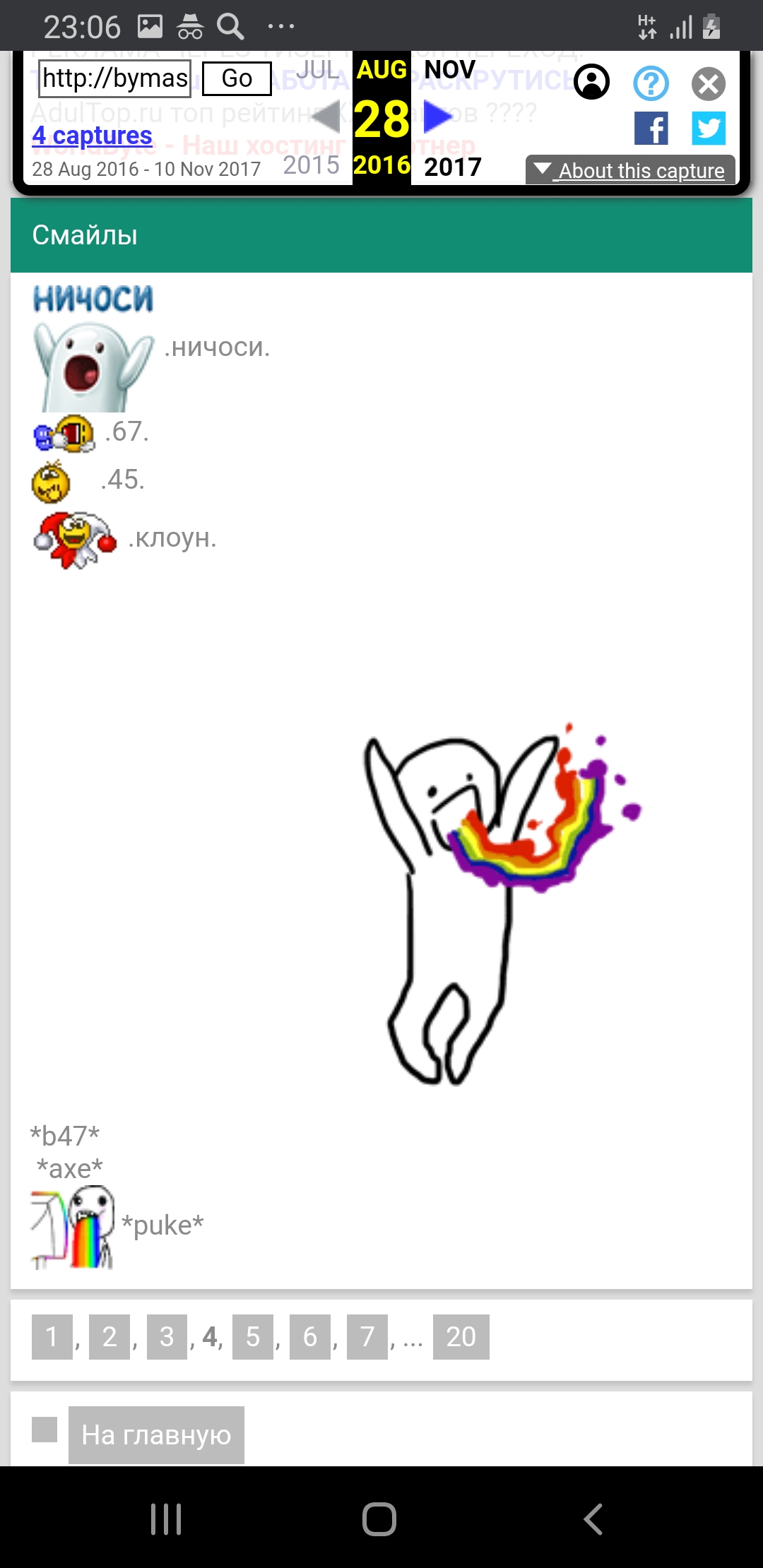Viewport: 763px width, 1568px height.
Task: Open the Wayback user account icon
Action: pos(591,82)
